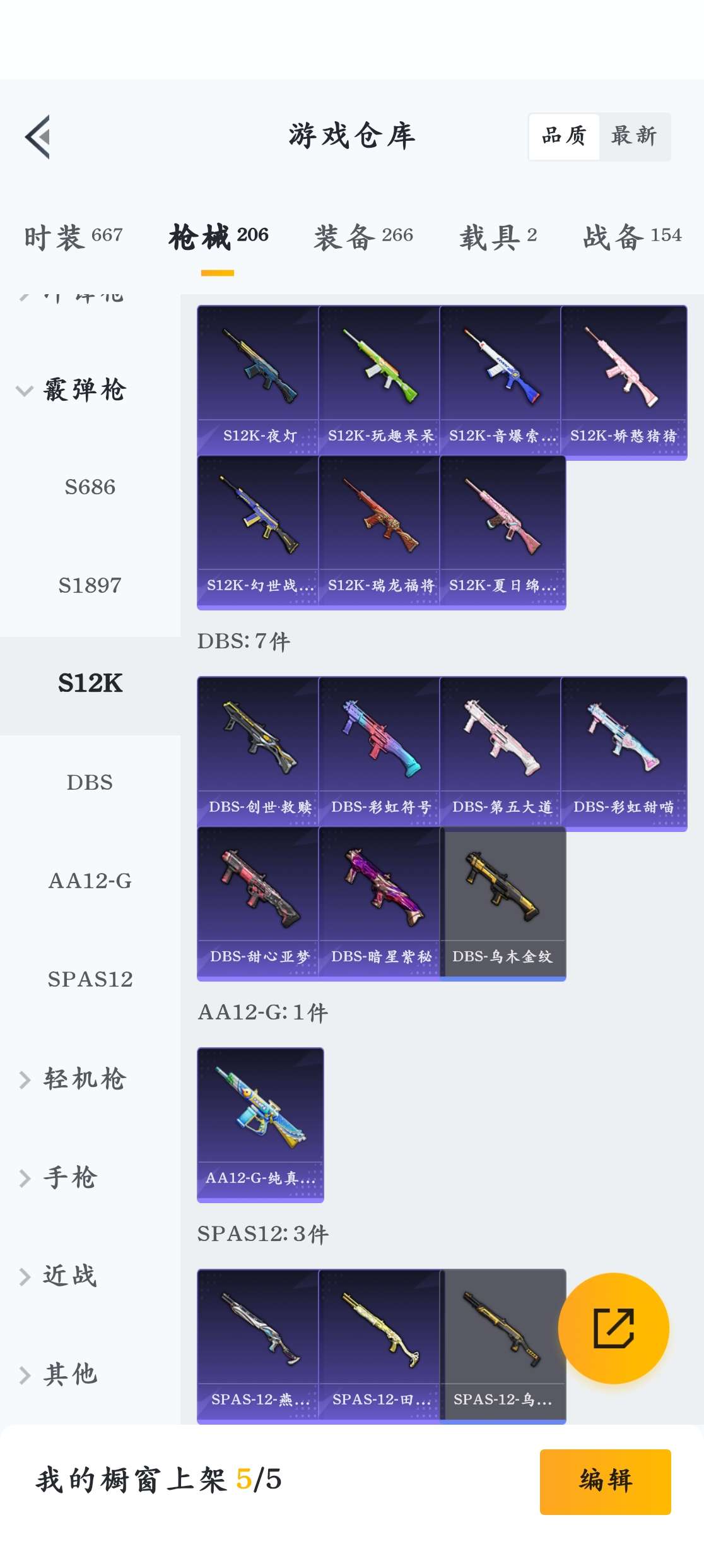Open the S12K-夜灯 skin
The image size is (704, 1568).
(258, 381)
